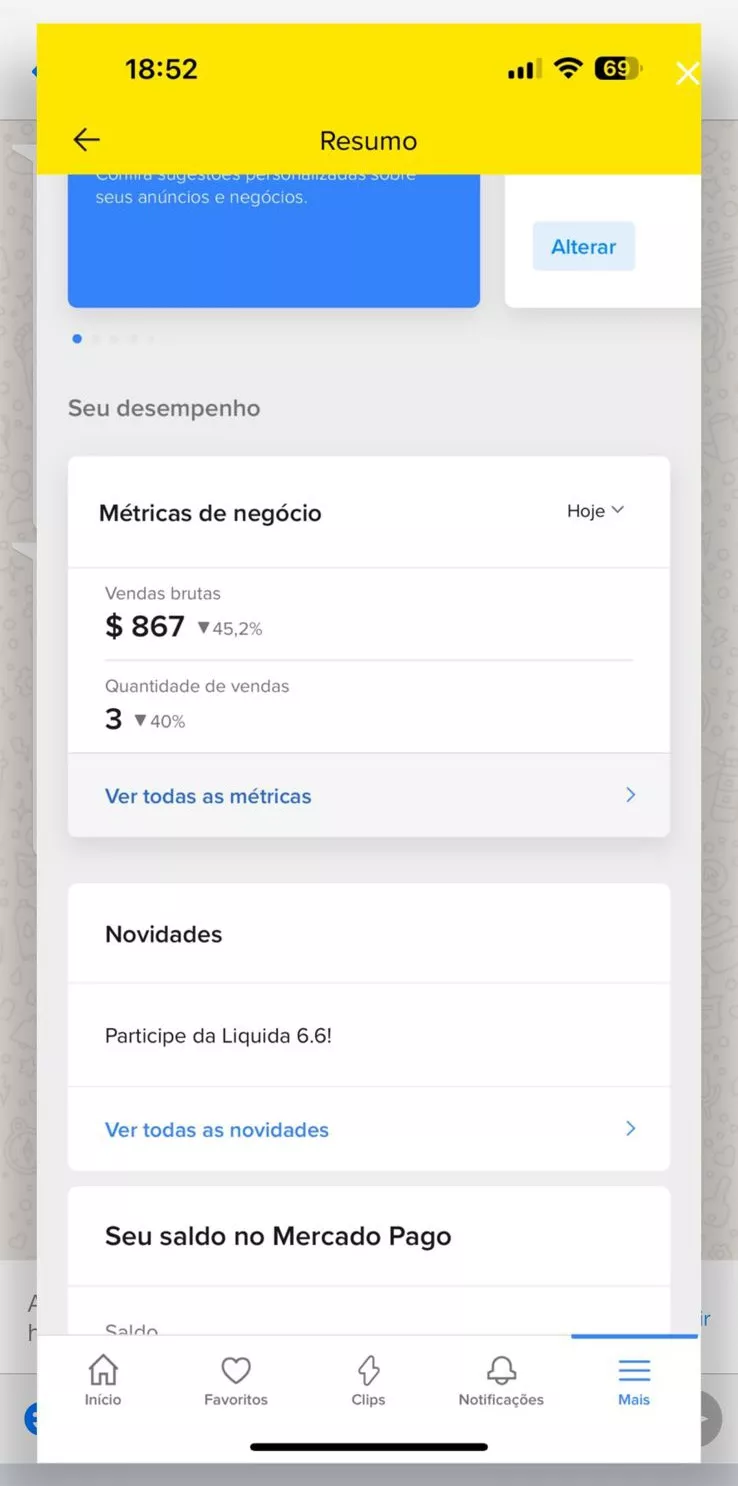Tap the blue personalized suggestions card
Image resolution: width=738 pixels, height=1486 pixels.
tap(274, 240)
